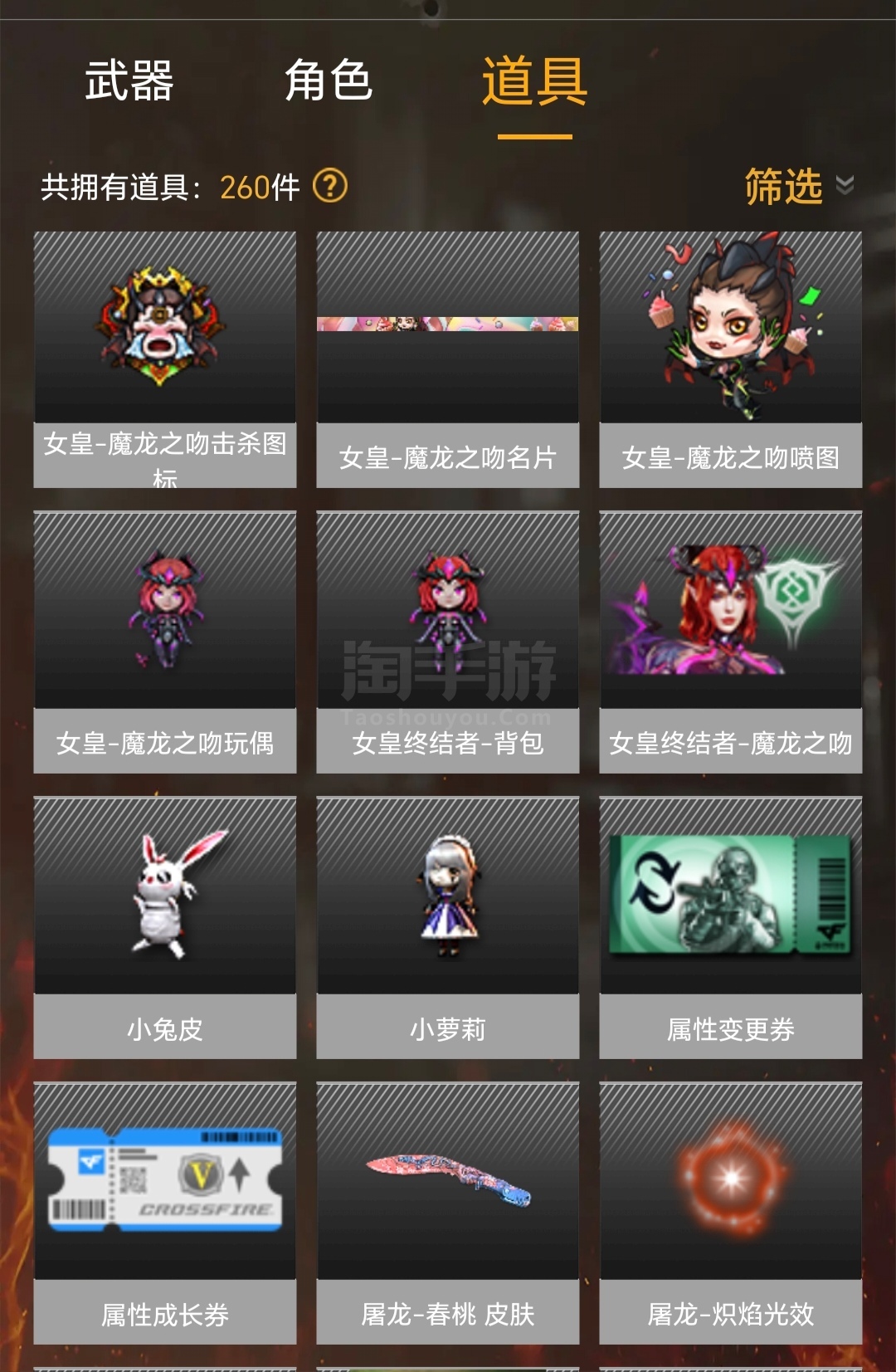View the 屠龙-春桃 皮肤 item
The height and width of the screenshot is (1372, 896).
coord(448,1213)
